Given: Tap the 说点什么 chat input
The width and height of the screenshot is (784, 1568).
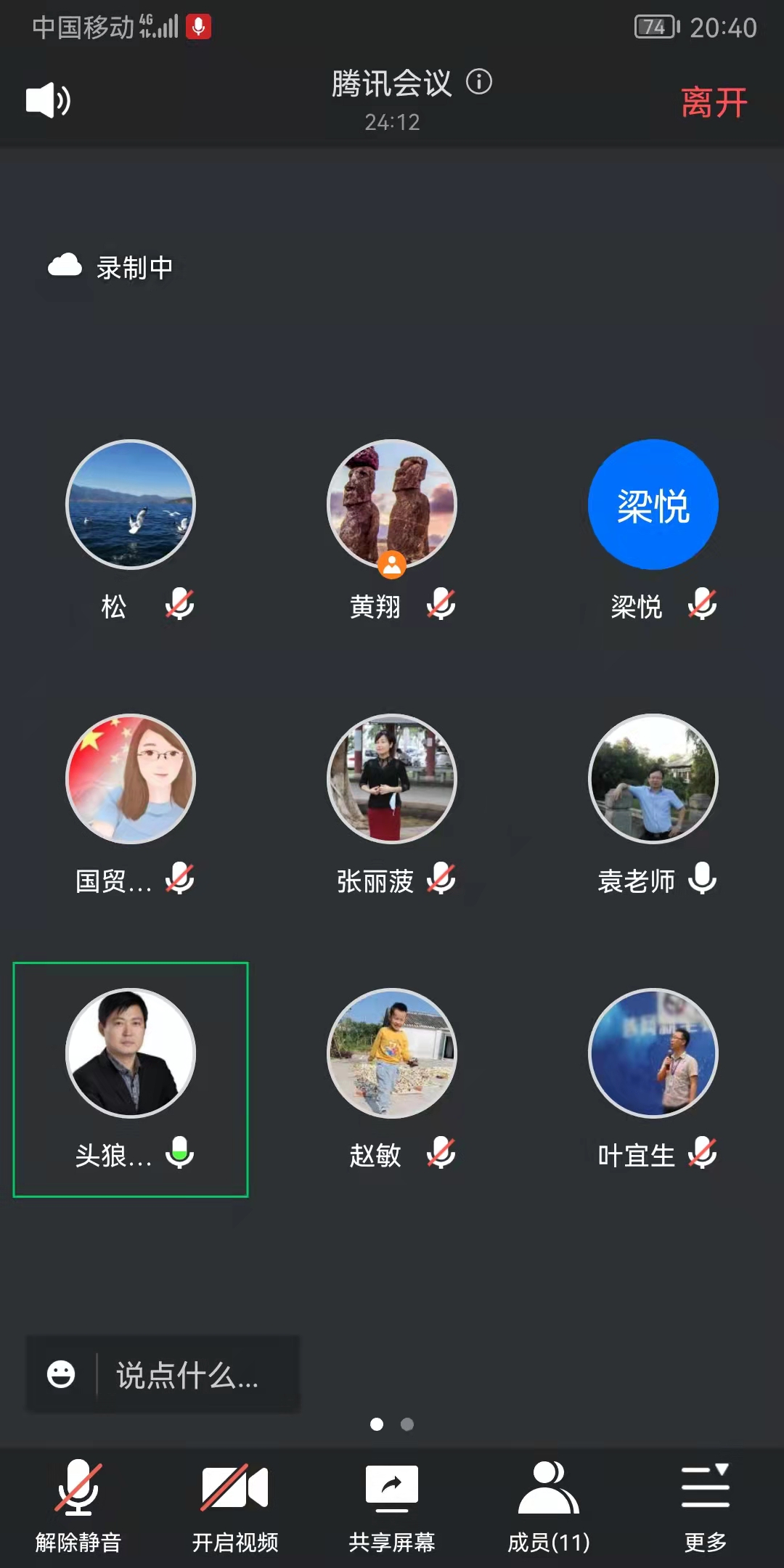Looking at the screenshot, I should [187, 1375].
